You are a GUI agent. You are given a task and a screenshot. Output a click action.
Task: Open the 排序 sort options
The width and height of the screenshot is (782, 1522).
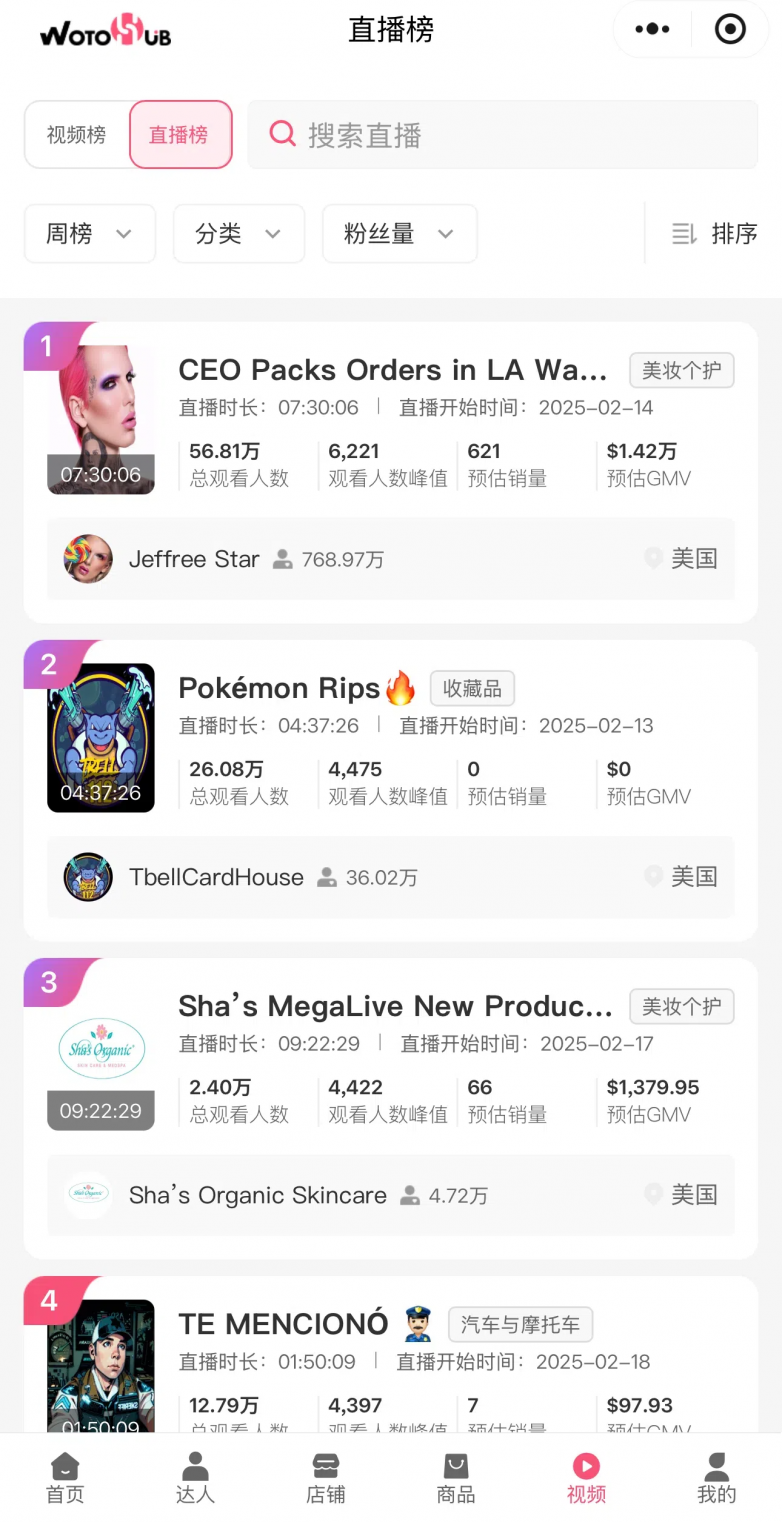pyautogui.click(x=714, y=234)
